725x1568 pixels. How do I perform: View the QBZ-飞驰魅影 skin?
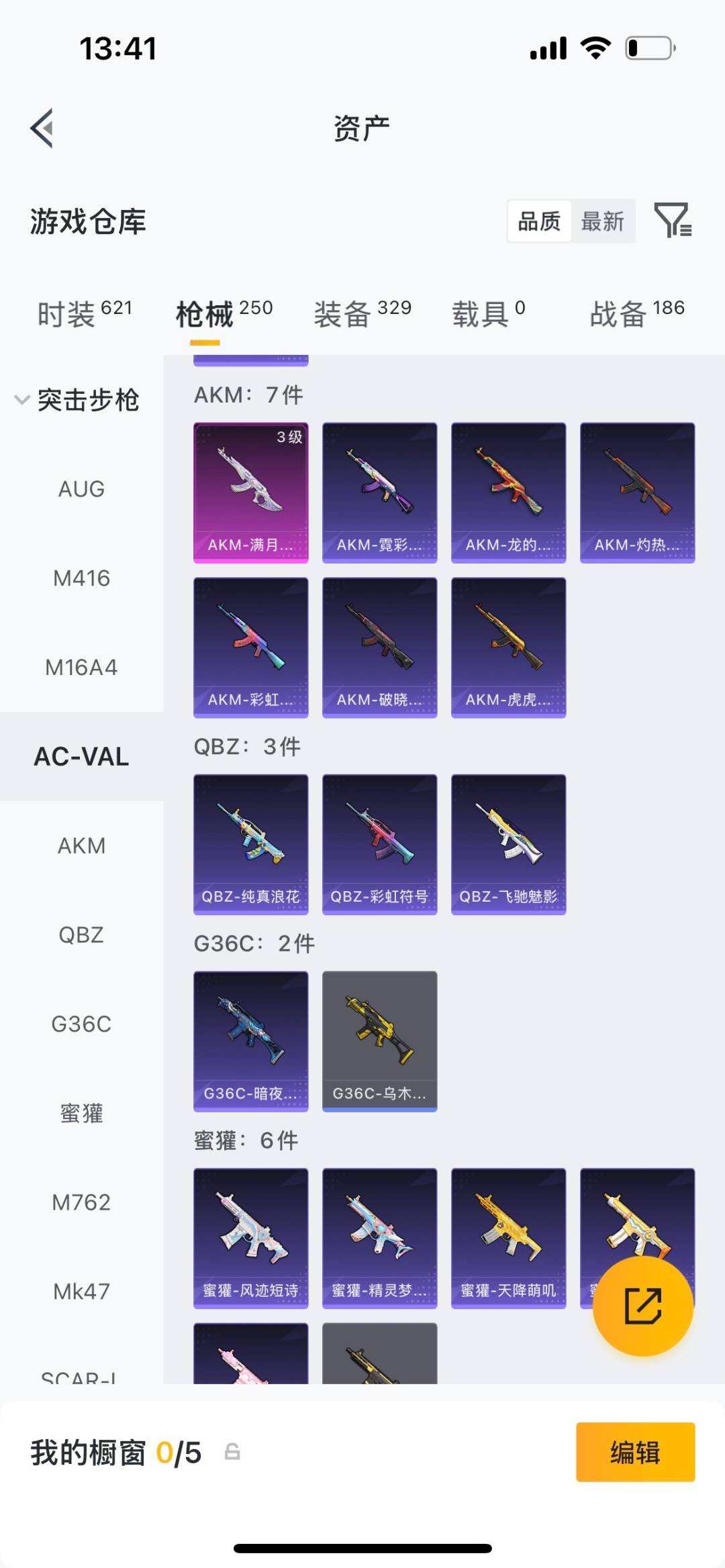point(509,844)
